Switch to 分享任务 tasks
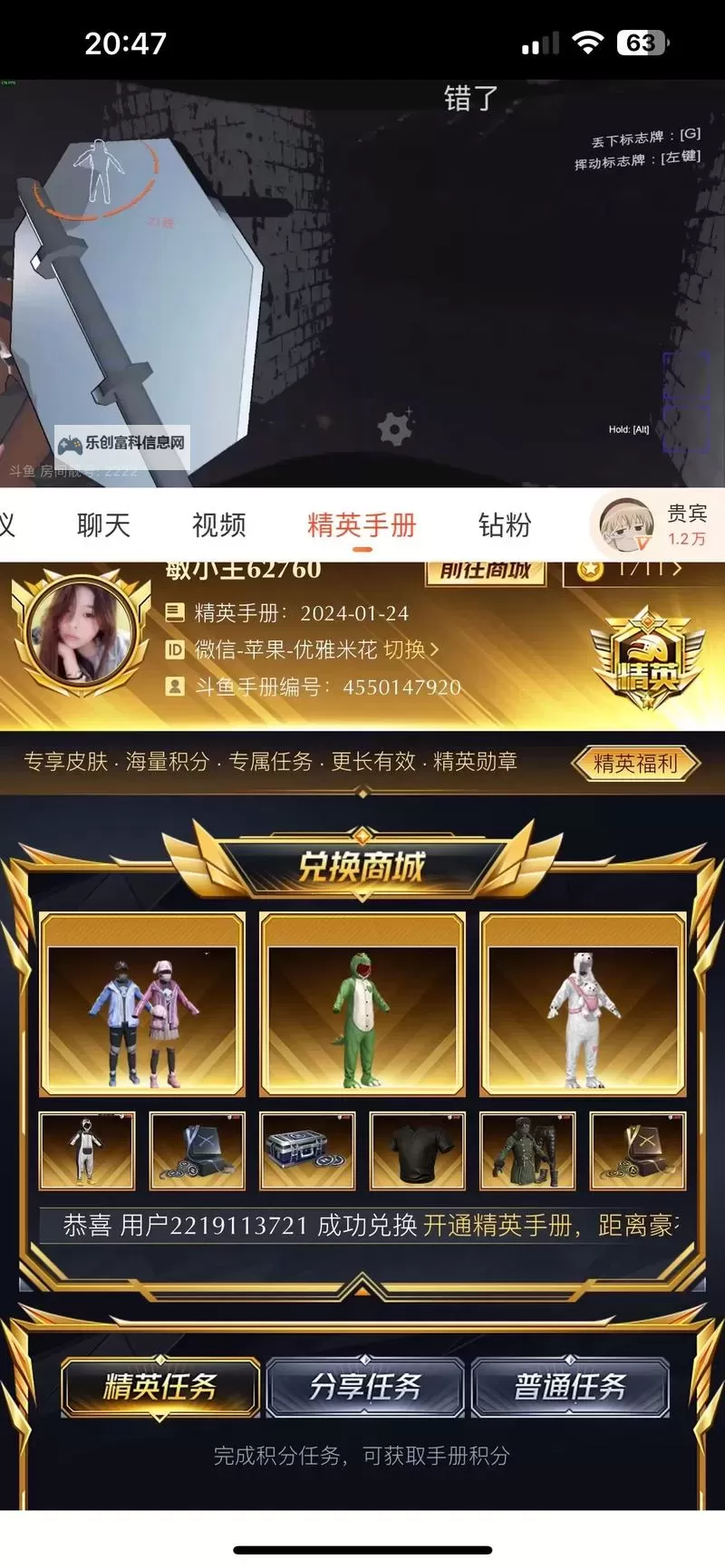Viewport: 725px width, 1568px height. pos(365,1387)
